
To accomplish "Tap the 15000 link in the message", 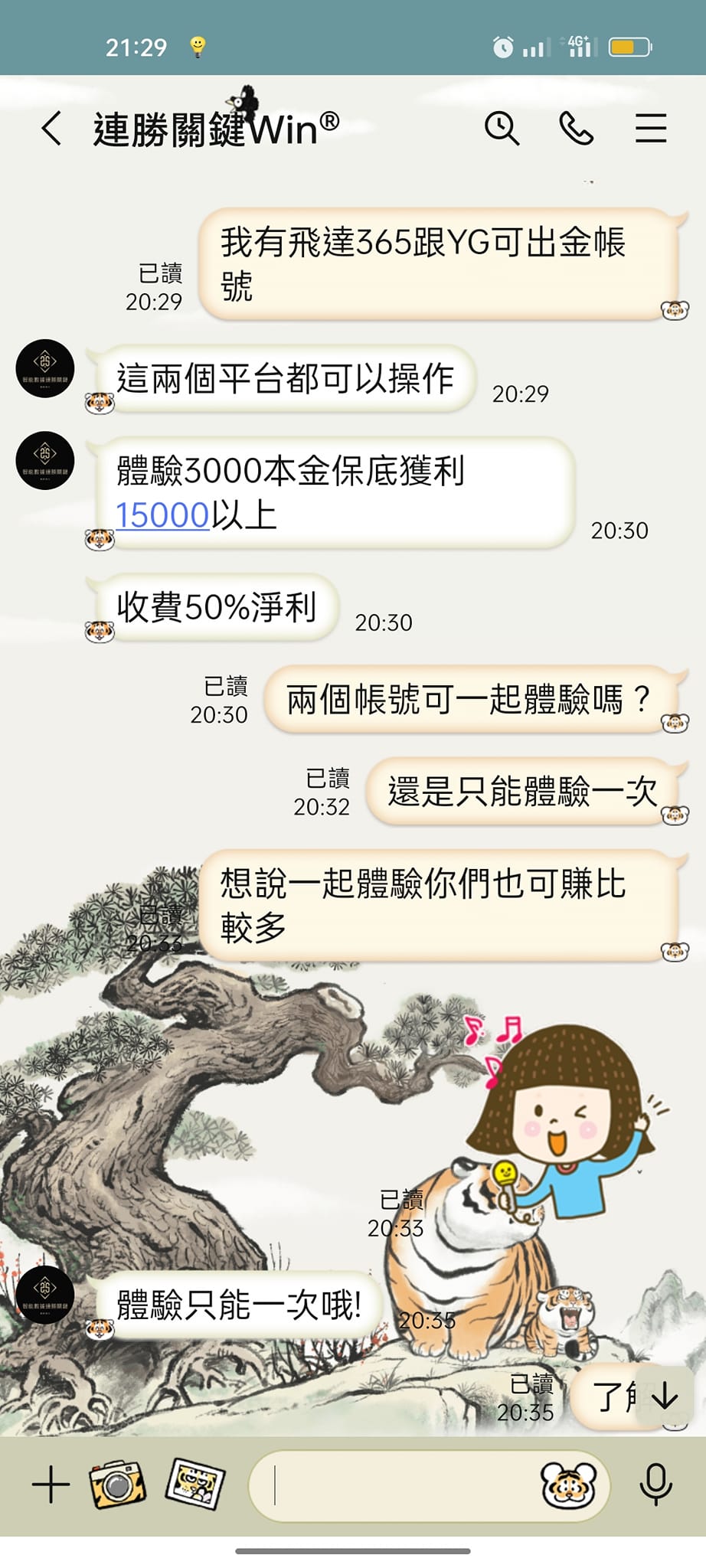I will click(162, 515).
